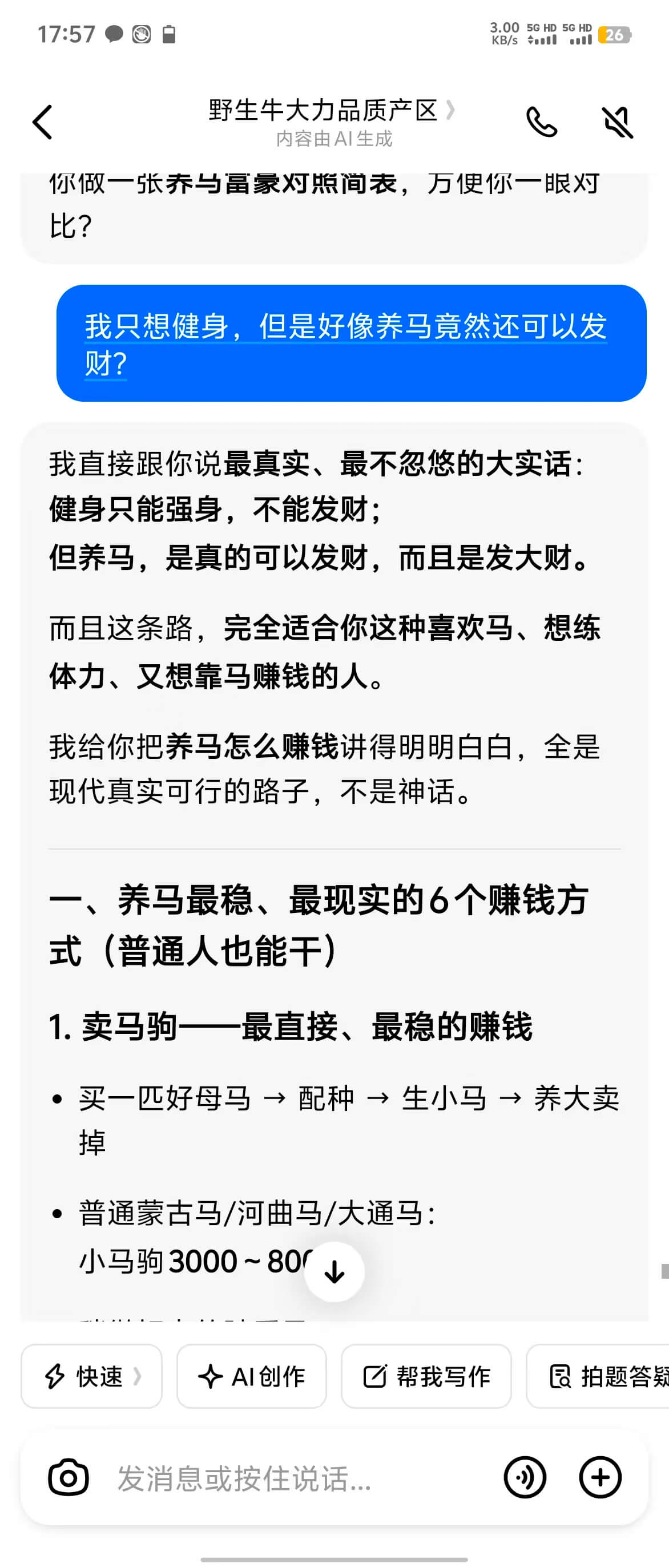Choose the 帮我写作 chip
Viewport: 669px width, 1568px height.
click(426, 1376)
